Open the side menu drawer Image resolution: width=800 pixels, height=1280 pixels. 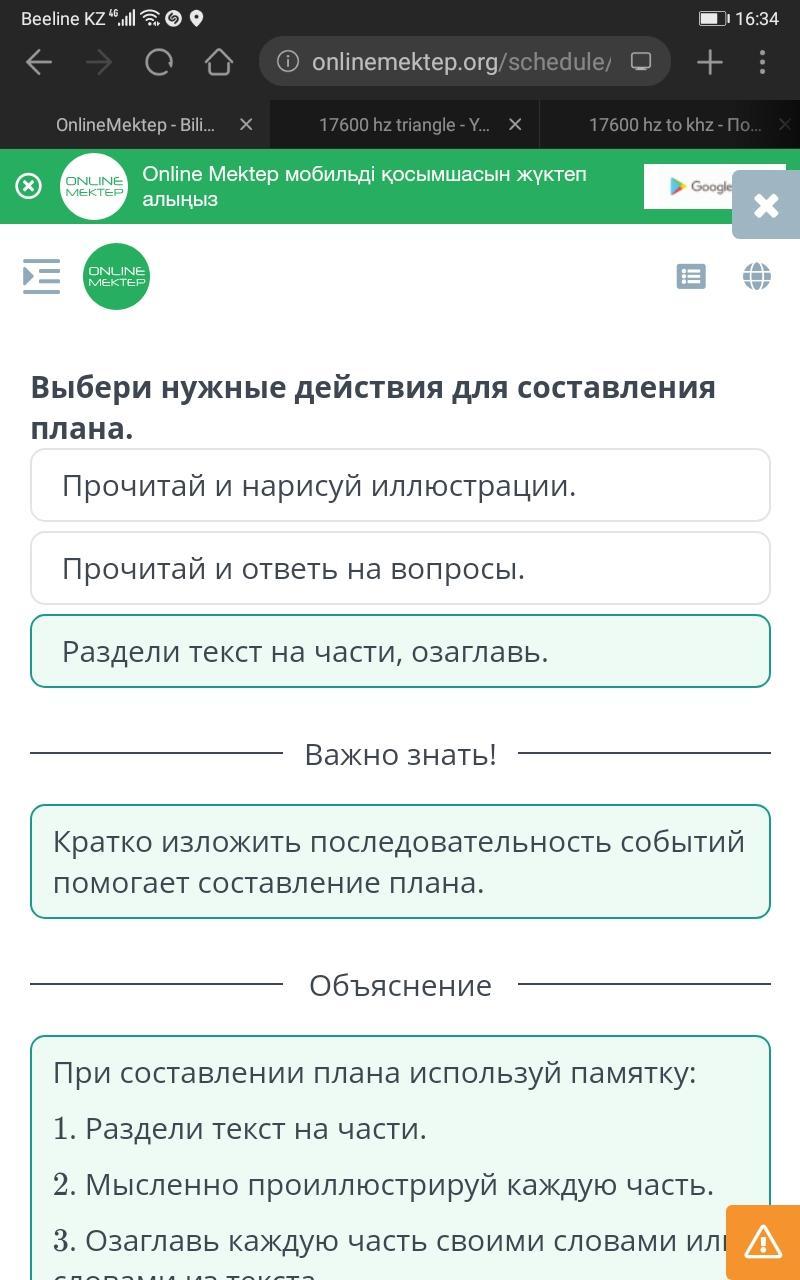(42, 276)
